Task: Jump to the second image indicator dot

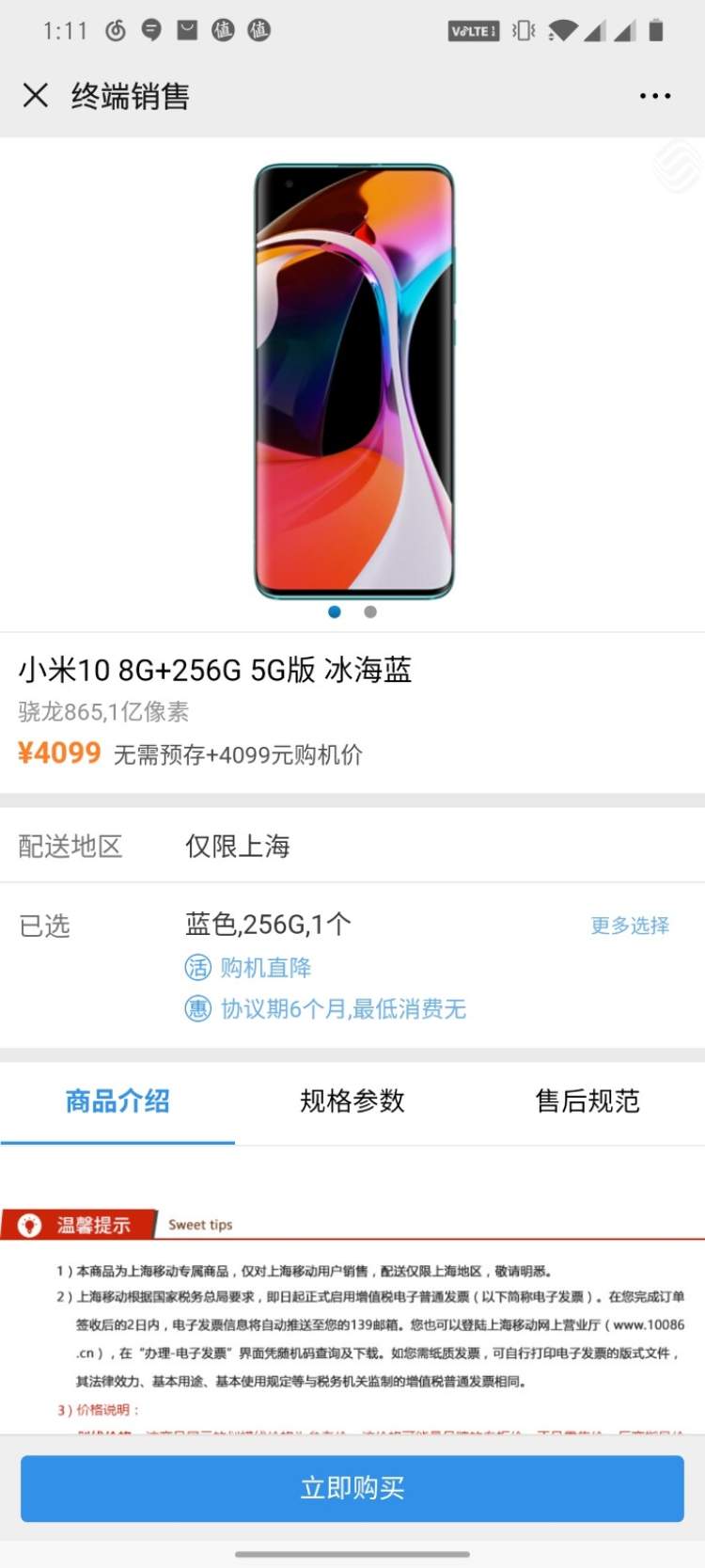Action: pyautogui.click(x=370, y=612)
